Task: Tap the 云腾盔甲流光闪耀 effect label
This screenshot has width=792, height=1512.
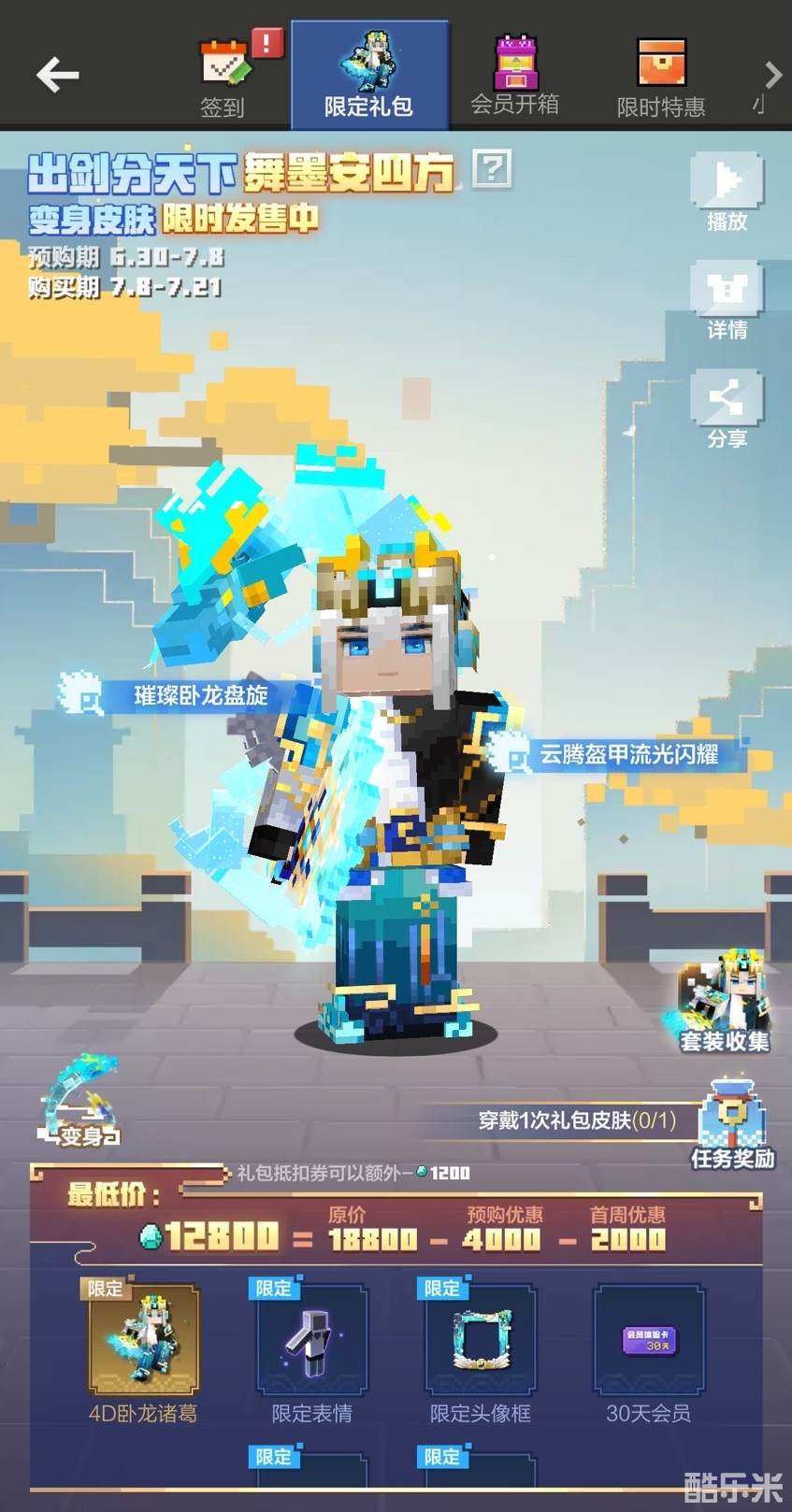Action: (628, 754)
